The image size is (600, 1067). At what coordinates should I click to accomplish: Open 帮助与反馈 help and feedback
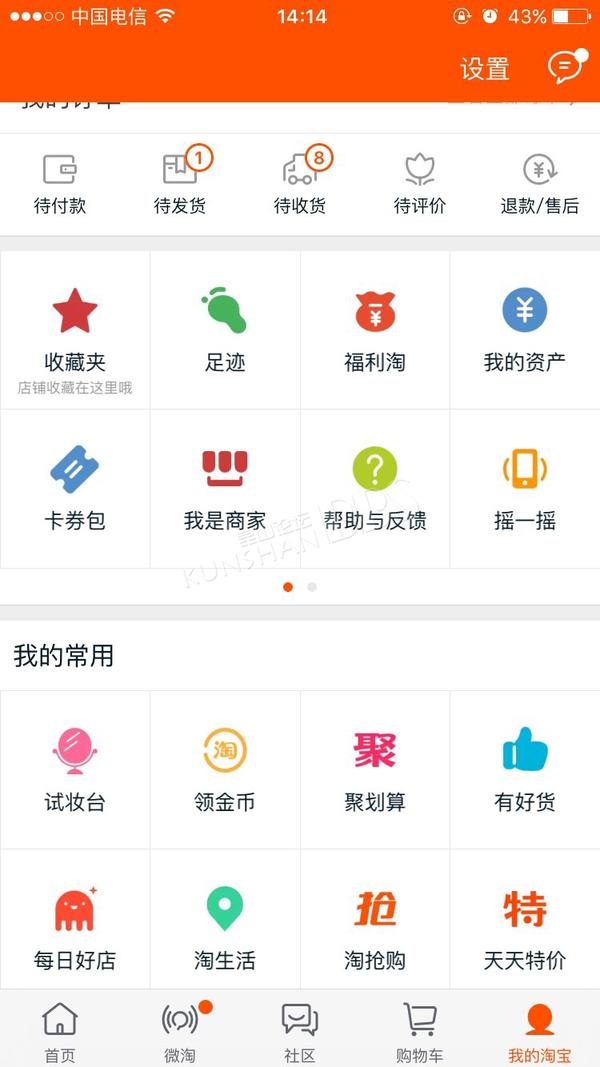375,489
